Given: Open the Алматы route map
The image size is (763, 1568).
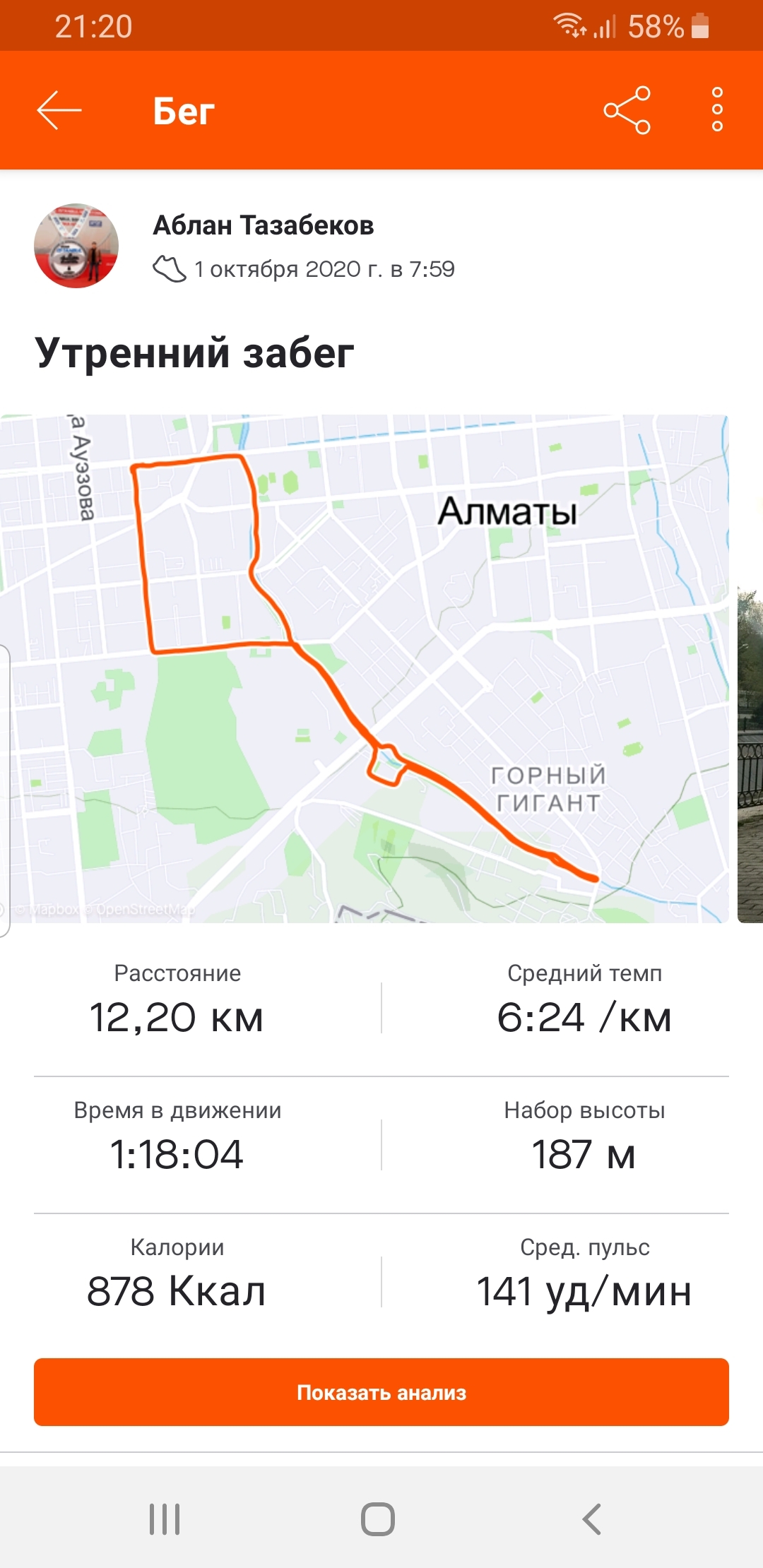Looking at the screenshot, I should click(x=364, y=668).
